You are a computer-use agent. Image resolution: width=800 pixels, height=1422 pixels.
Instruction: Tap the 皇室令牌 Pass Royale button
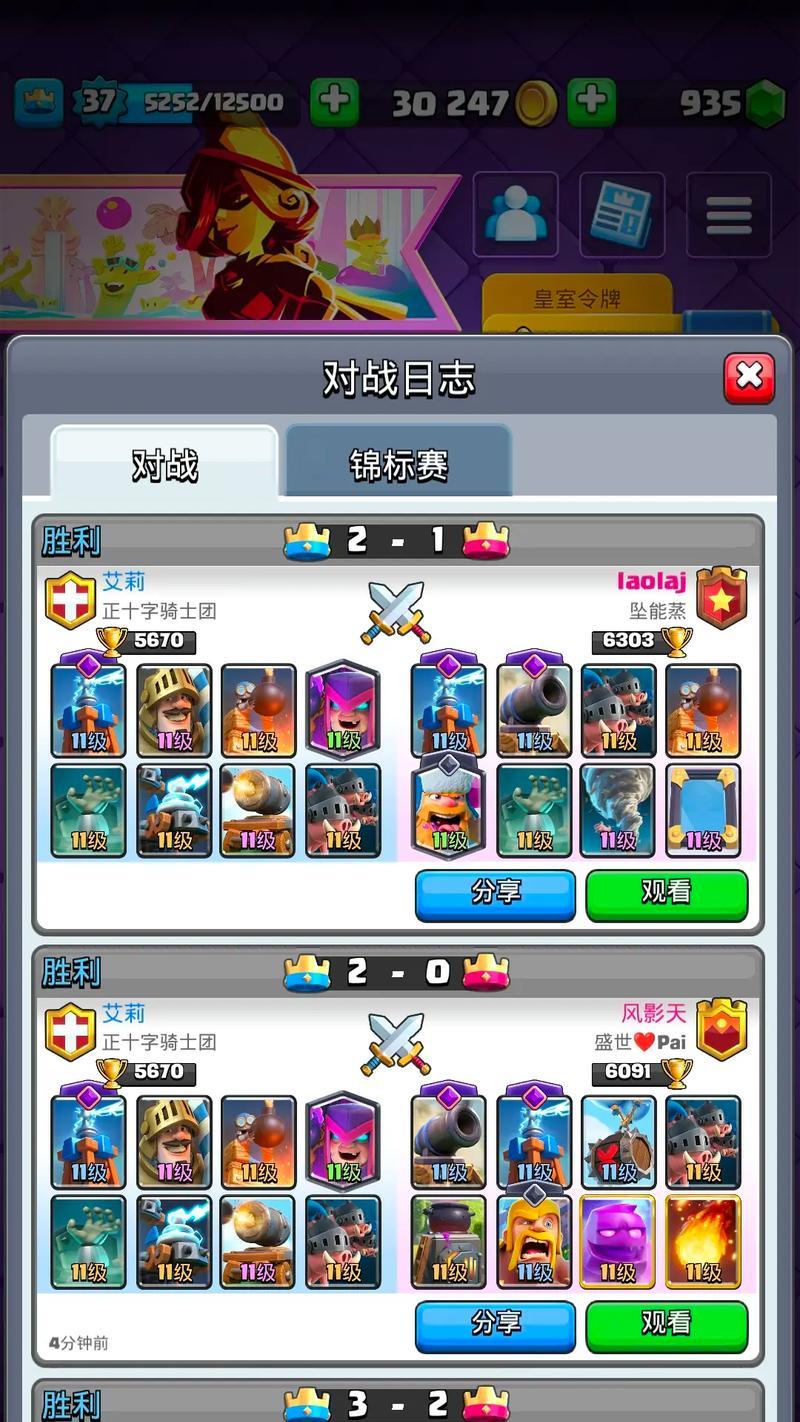tap(577, 299)
